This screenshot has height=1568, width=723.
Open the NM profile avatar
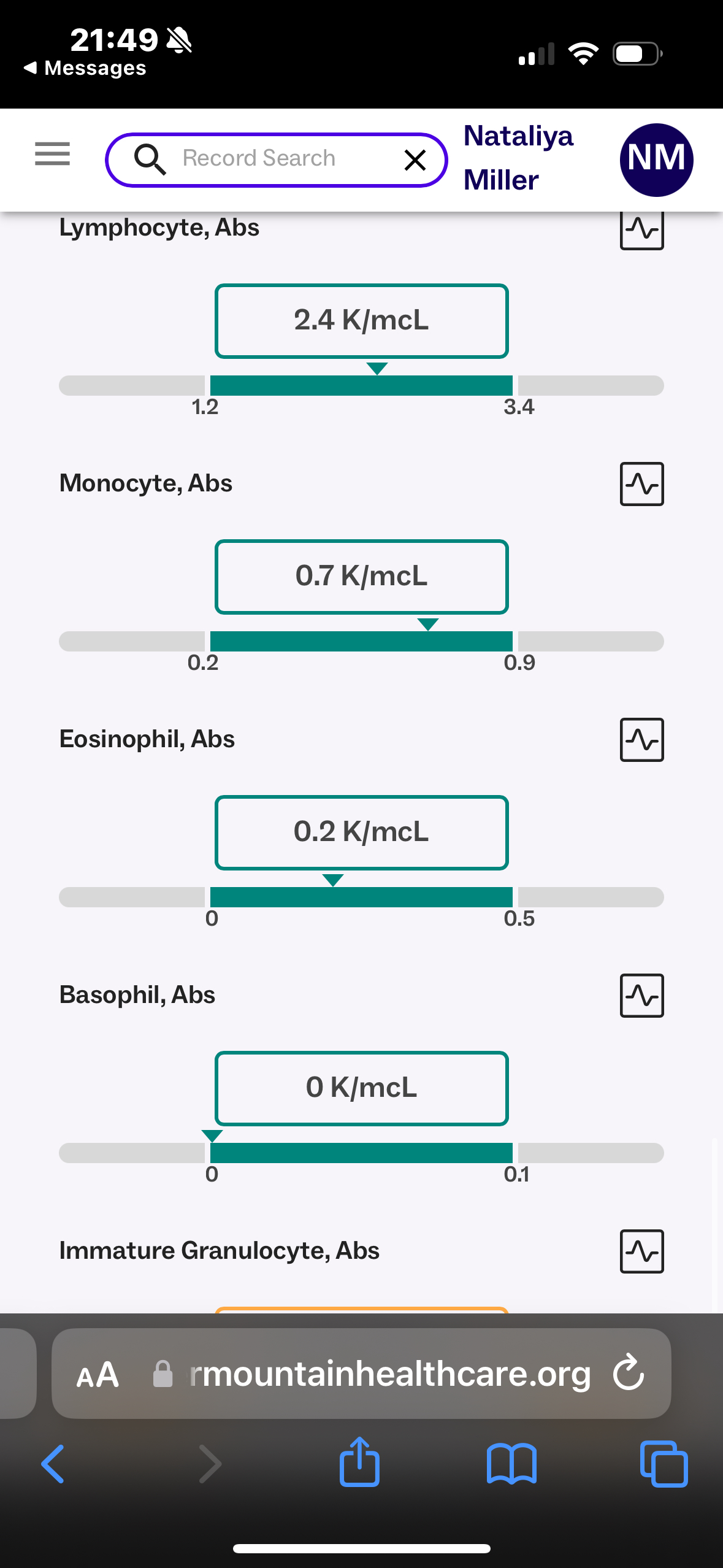(656, 159)
